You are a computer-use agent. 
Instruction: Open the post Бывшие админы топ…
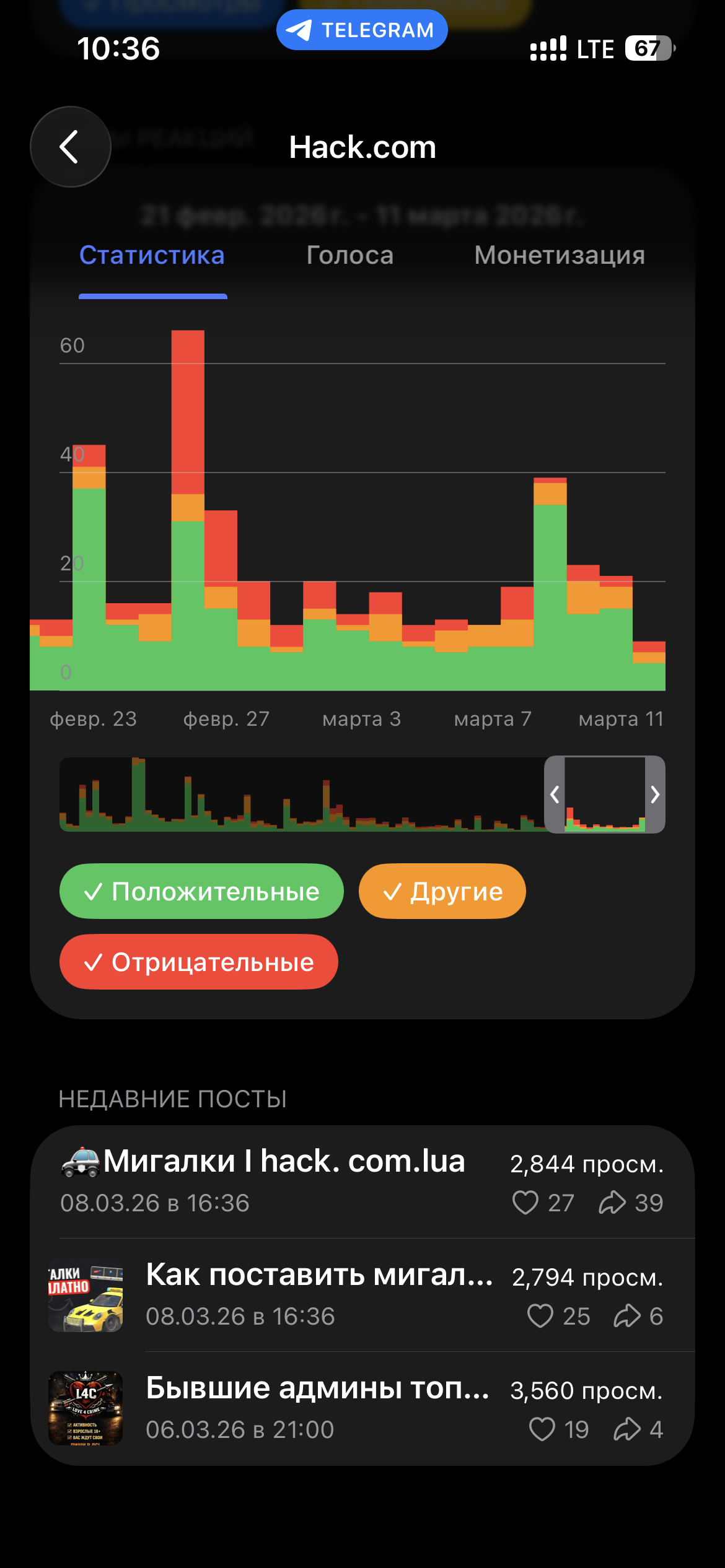pos(317,1389)
